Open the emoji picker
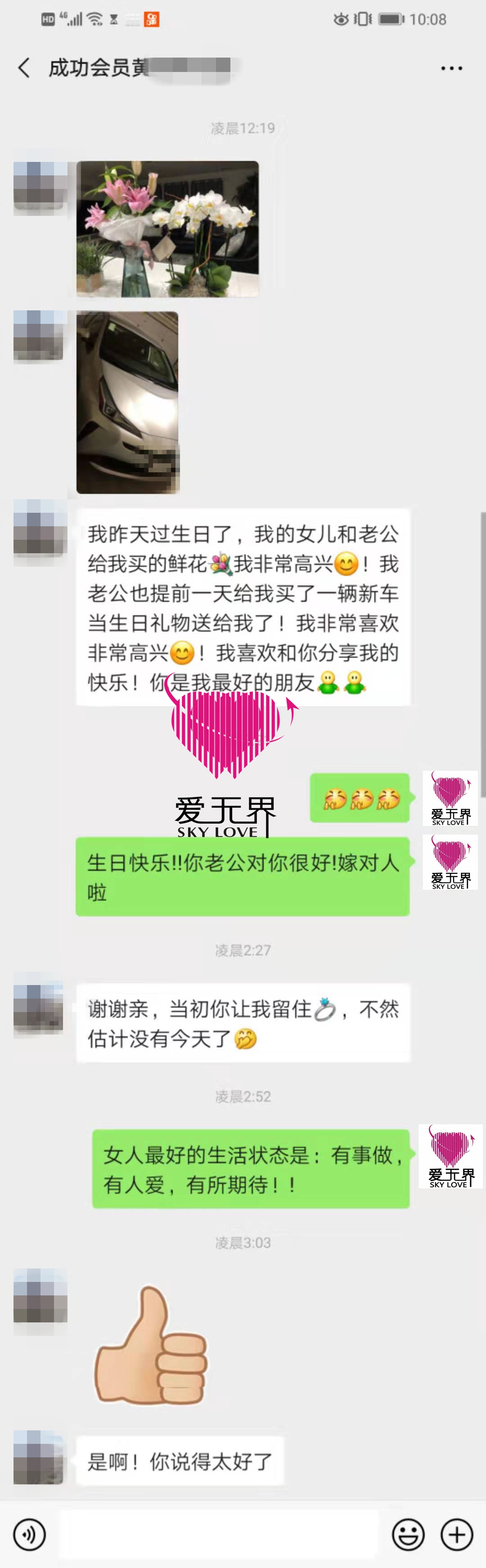Image resolution: width=486 pixels, height=1568 pixels. coord(408,1534)
